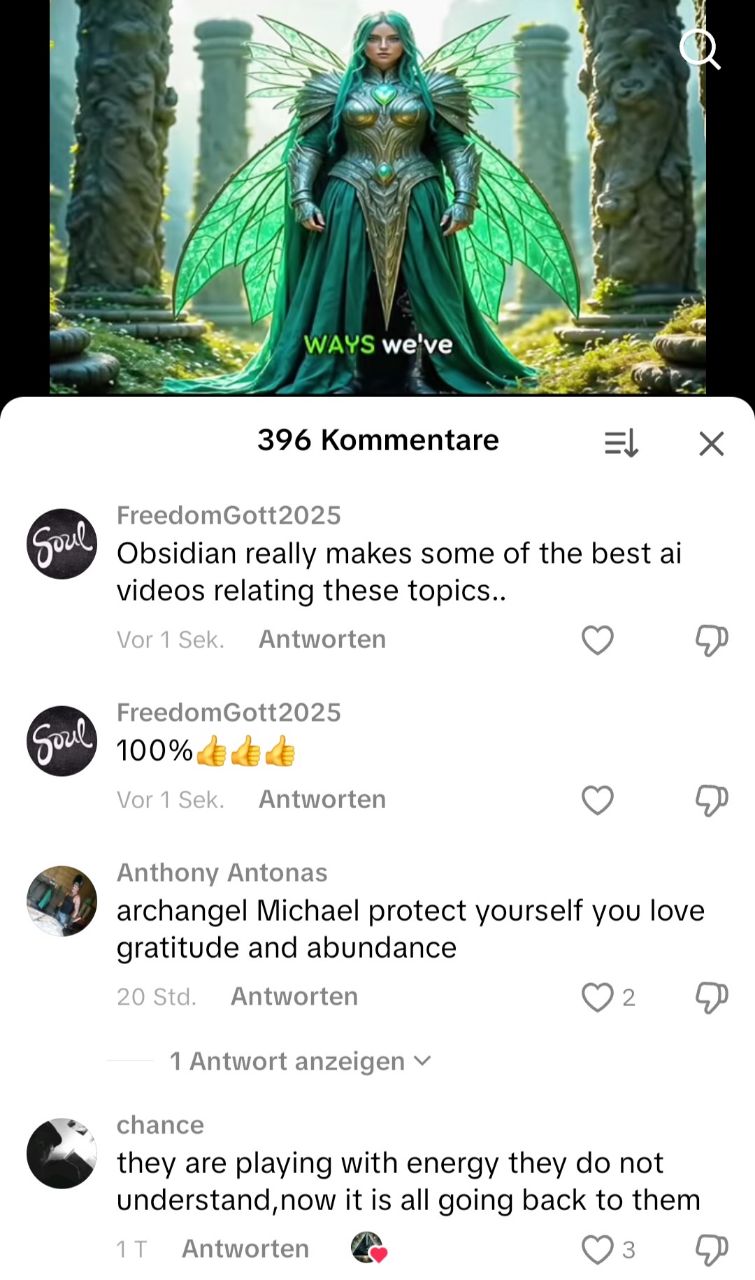Close the comments panel
The height and width of the screenshot is (1280, 755).
coord(711,443)
